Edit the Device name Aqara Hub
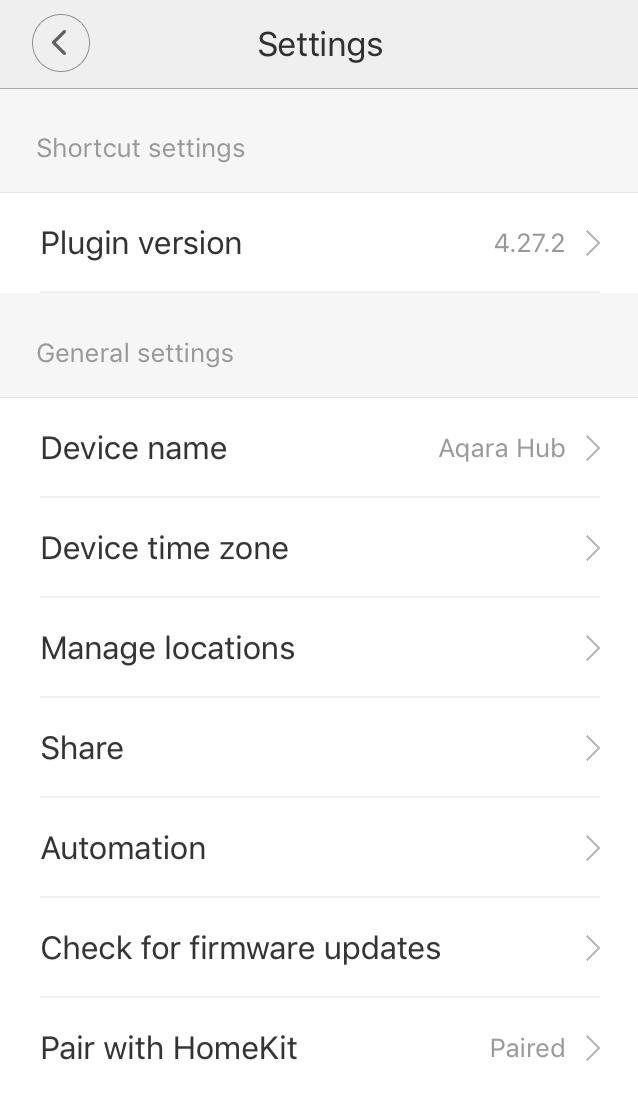638x1096 pixels. [319, 448]
